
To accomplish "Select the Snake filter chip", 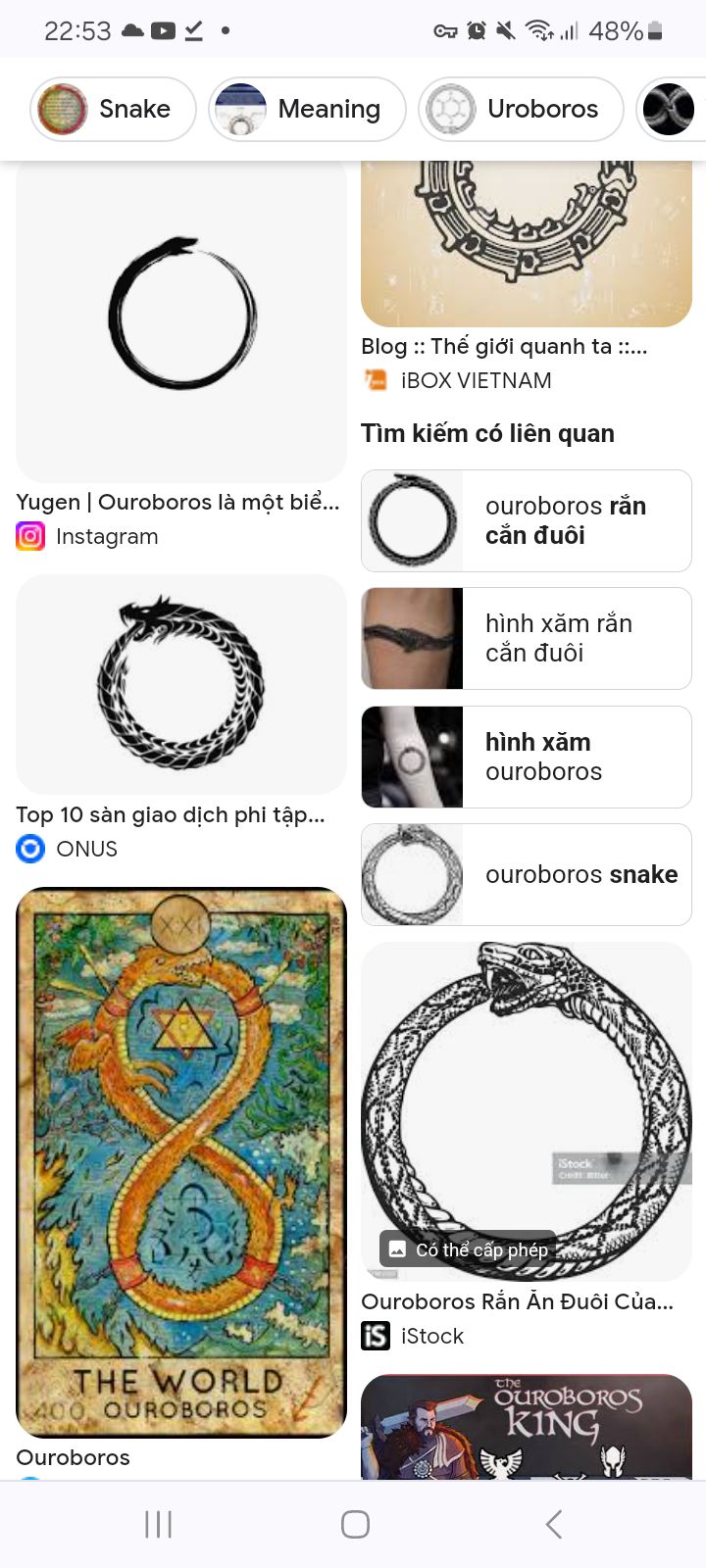I will pyautogui.click(x=114, y=109).
